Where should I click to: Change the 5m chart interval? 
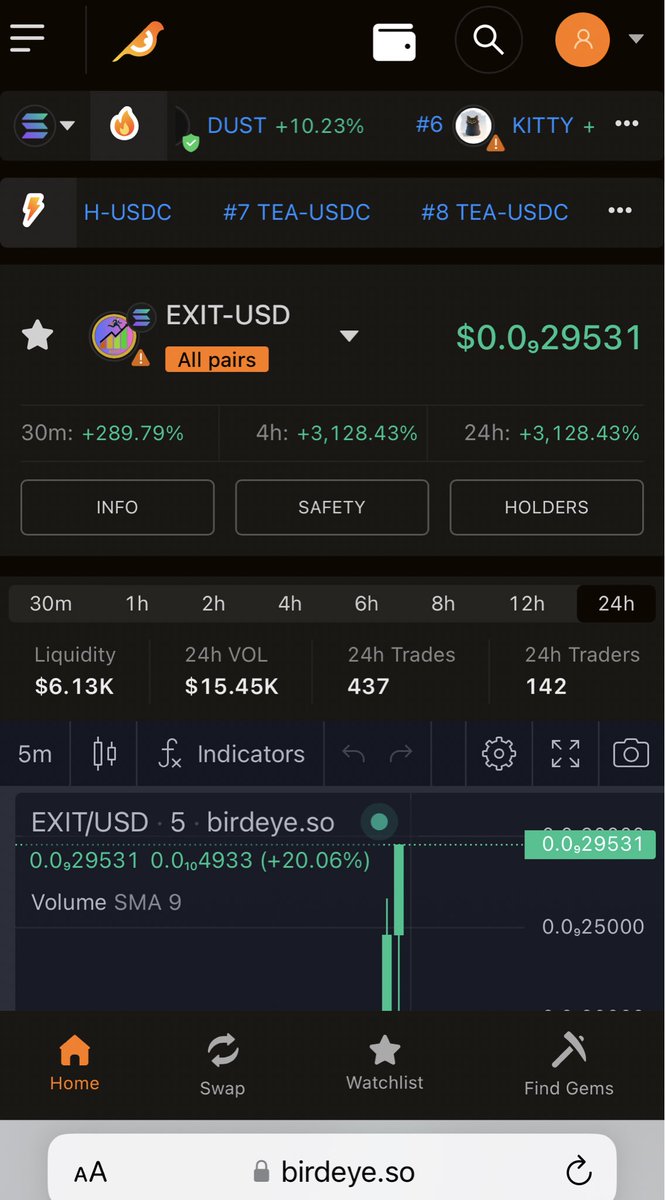click(x=35, y=754)
